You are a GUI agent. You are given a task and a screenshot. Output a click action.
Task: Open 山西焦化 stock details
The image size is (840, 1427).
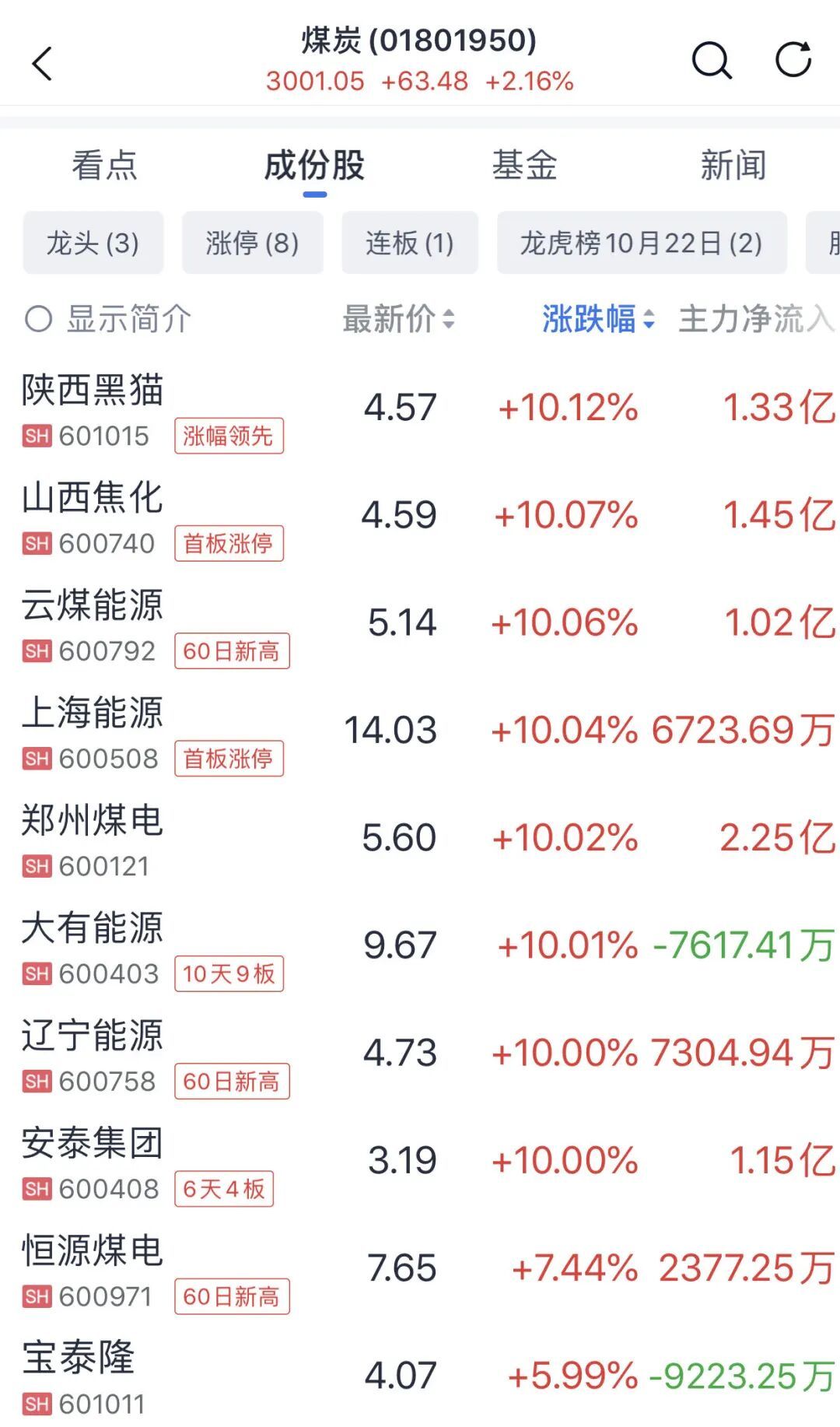click(x=93, y=499)
